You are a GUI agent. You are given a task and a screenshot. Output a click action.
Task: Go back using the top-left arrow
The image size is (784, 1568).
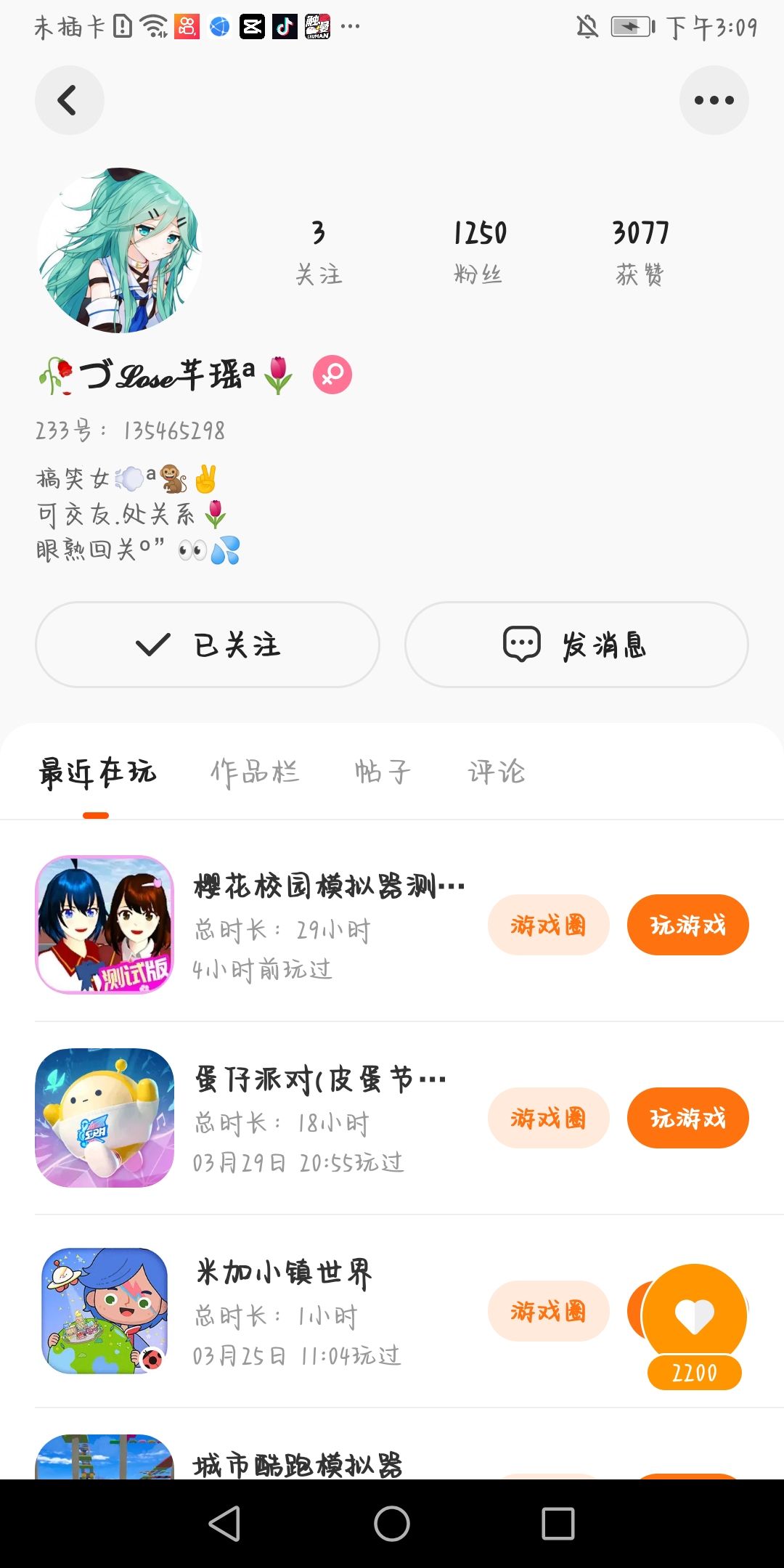pos(69,100)
